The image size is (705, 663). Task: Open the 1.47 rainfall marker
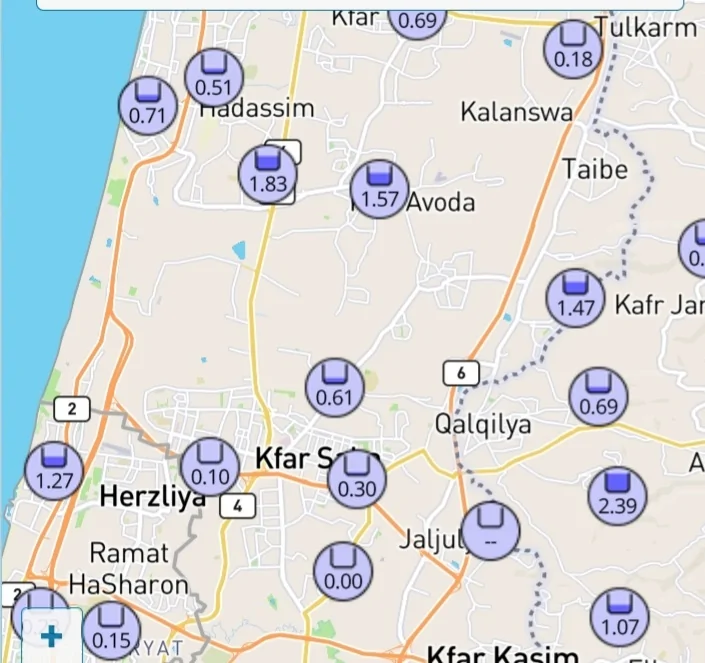tap(576, 298)
